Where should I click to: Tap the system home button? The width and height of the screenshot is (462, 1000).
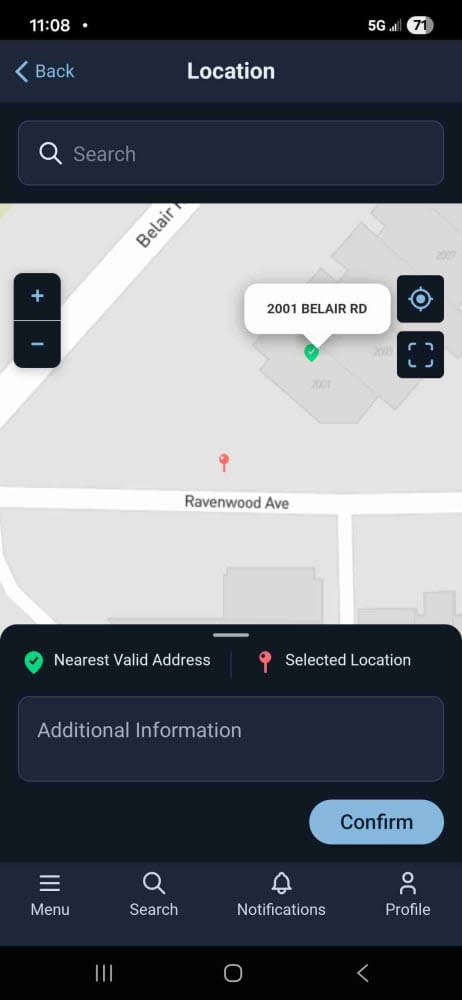233,973
